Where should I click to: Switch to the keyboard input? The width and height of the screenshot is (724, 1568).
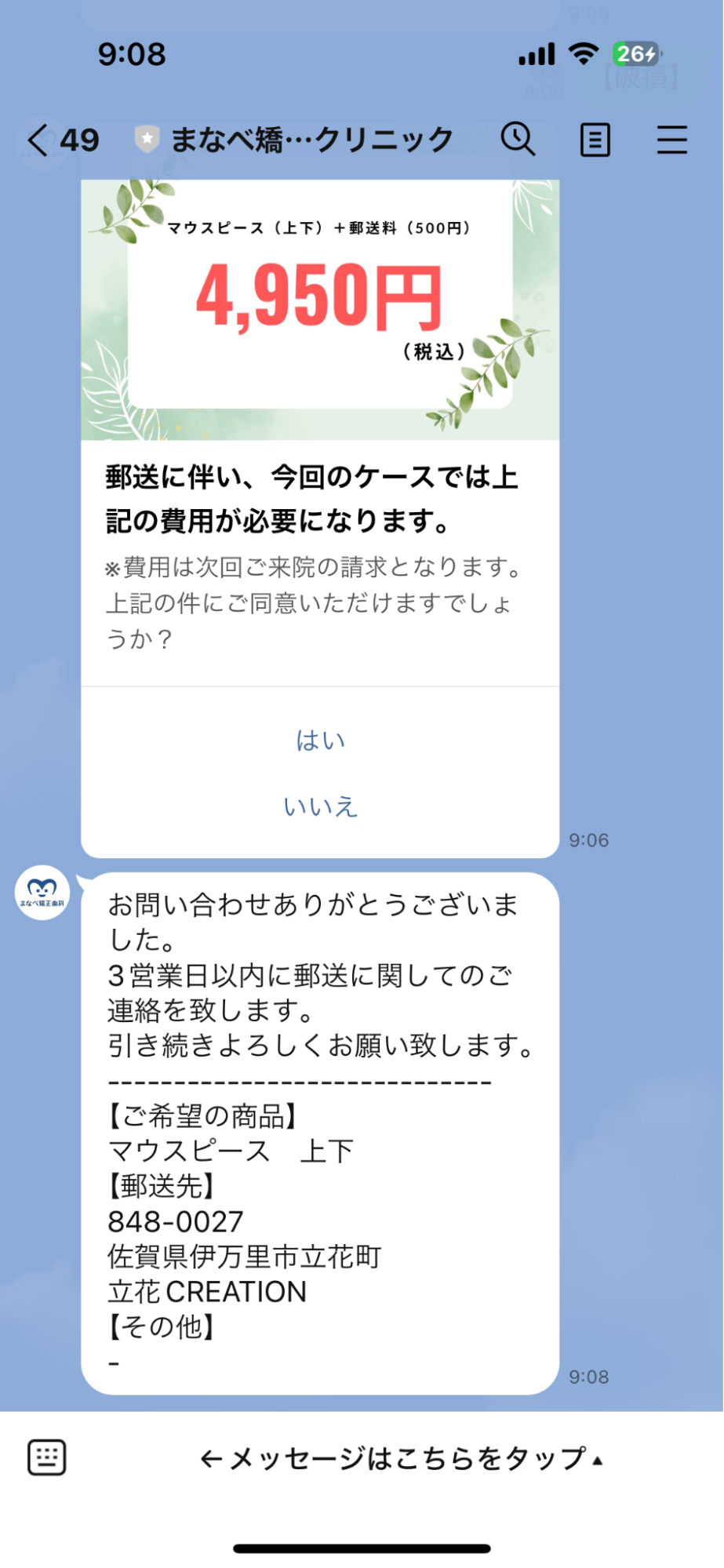click(47, 1458)
